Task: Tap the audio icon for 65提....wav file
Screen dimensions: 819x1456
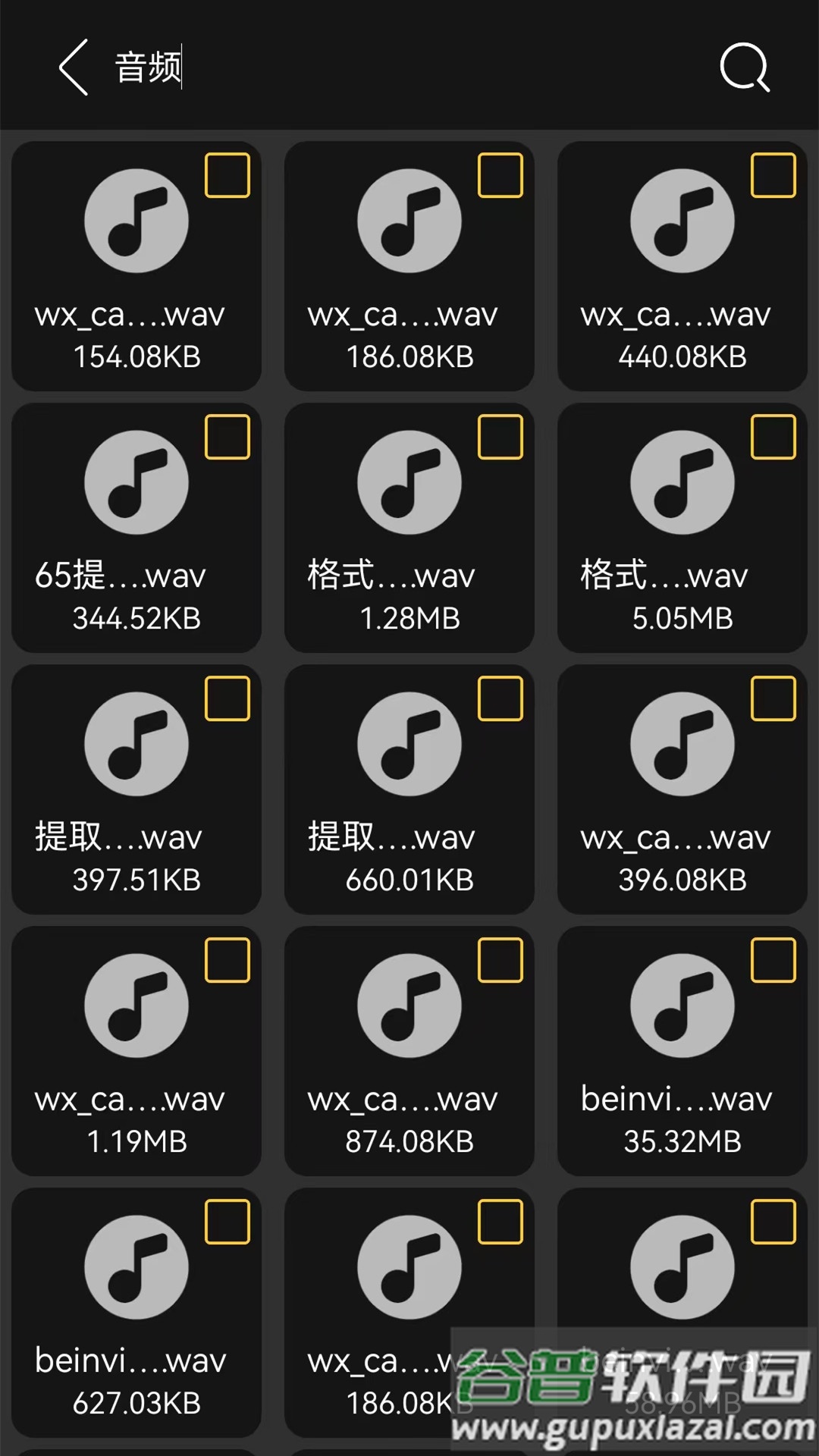Action: (136, 483)
